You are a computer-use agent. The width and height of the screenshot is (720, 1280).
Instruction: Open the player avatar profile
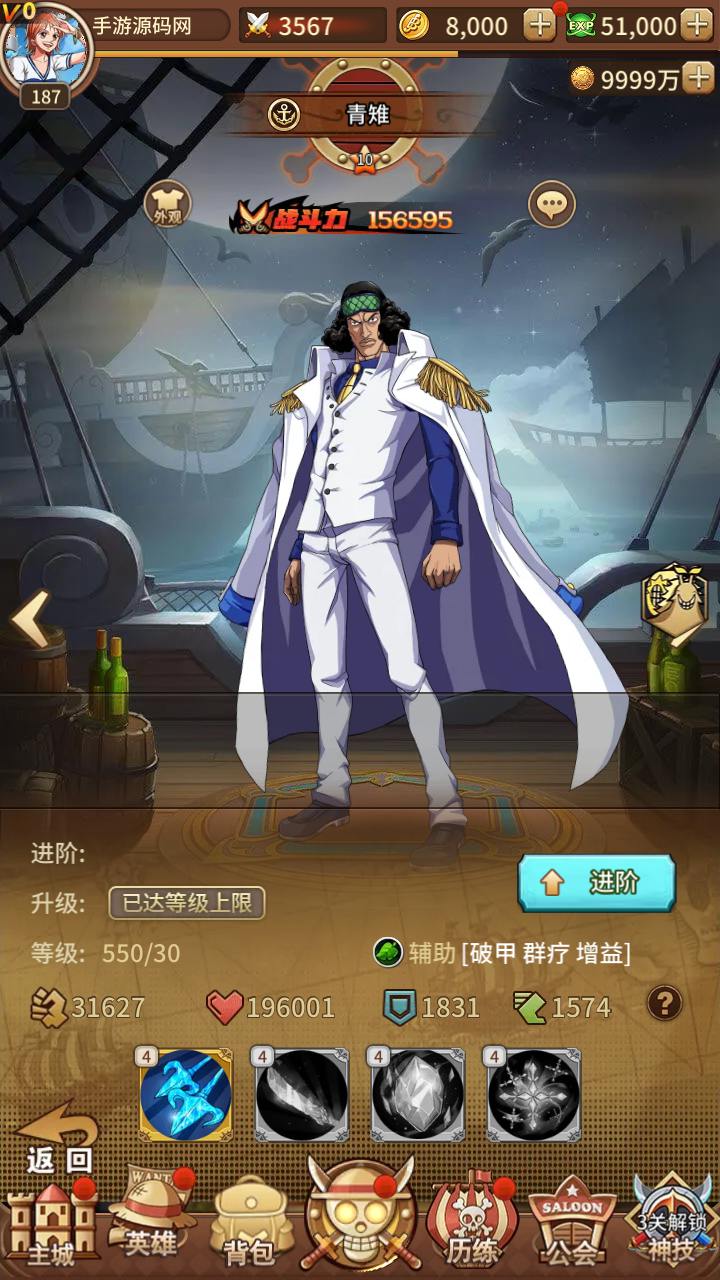pos(48,48)
